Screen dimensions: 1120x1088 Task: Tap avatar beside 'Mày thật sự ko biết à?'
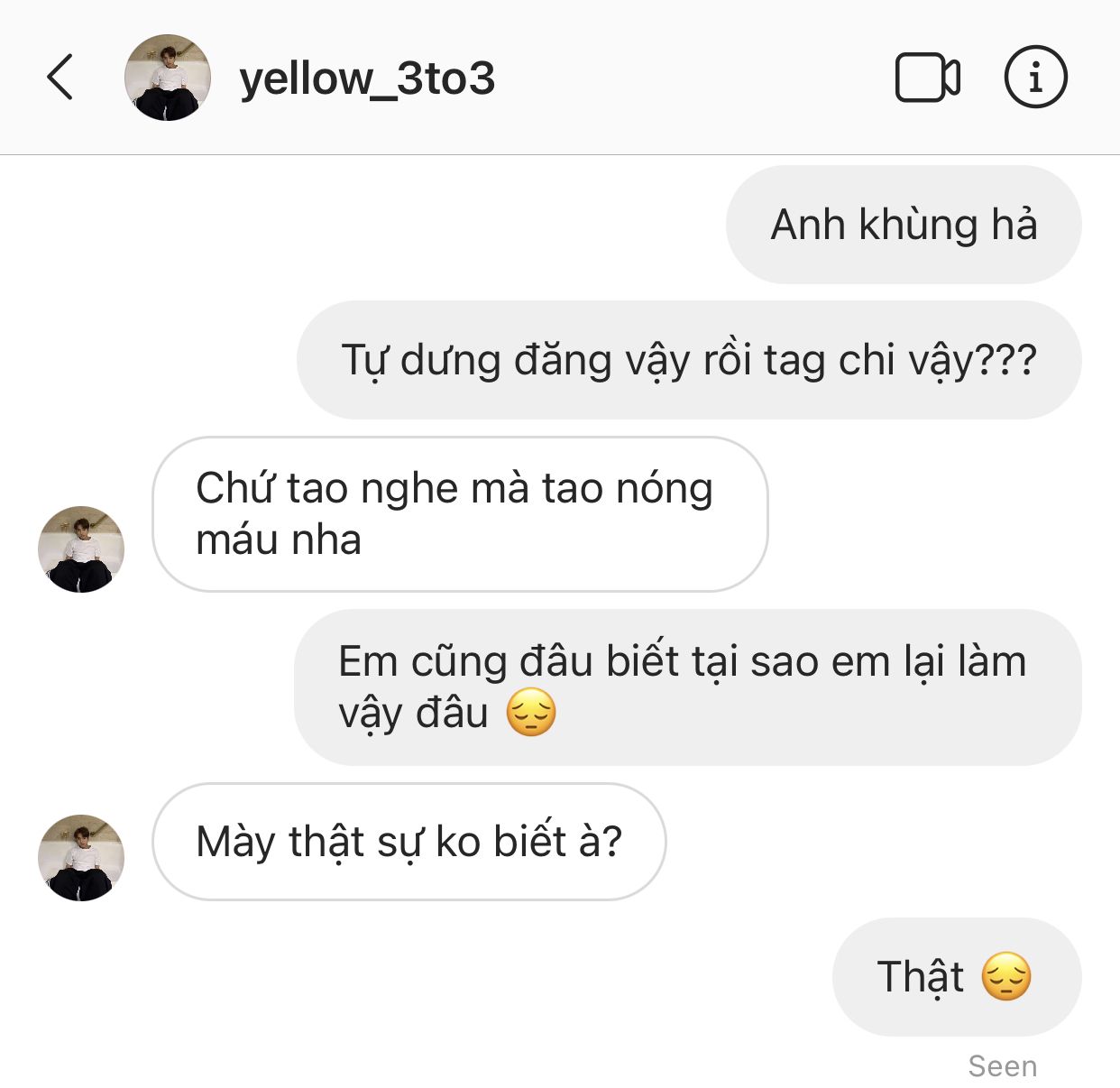coord(81,857)
